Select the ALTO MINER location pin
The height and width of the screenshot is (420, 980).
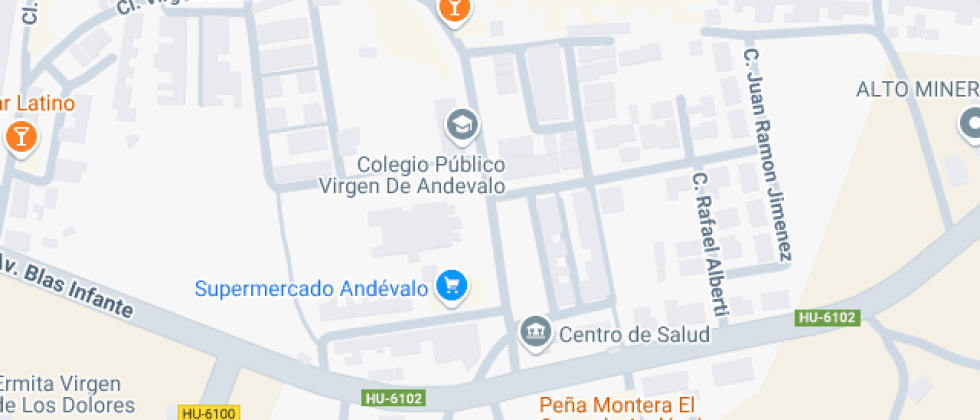(x=970, y=124)
